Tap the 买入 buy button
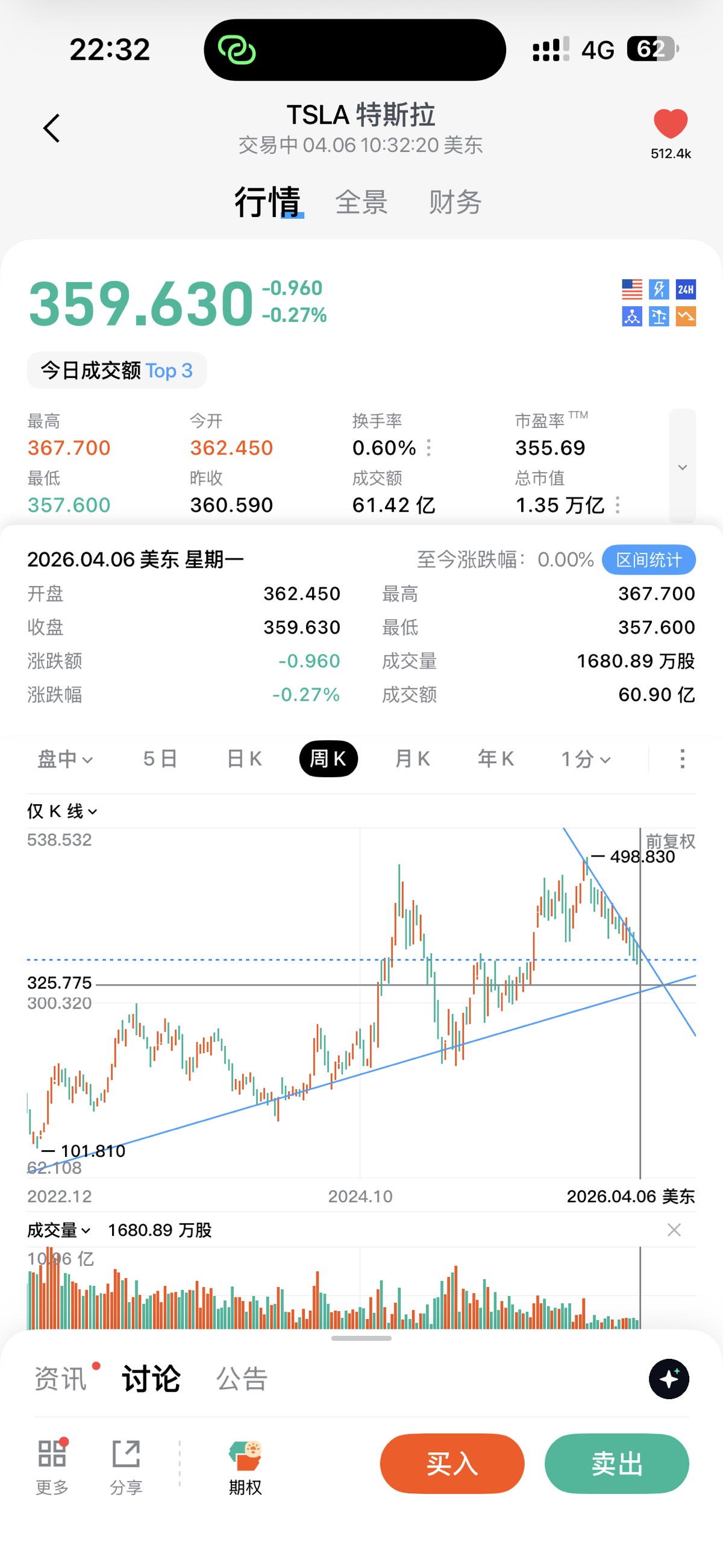723x1568 pixels. coord(451,1463)
